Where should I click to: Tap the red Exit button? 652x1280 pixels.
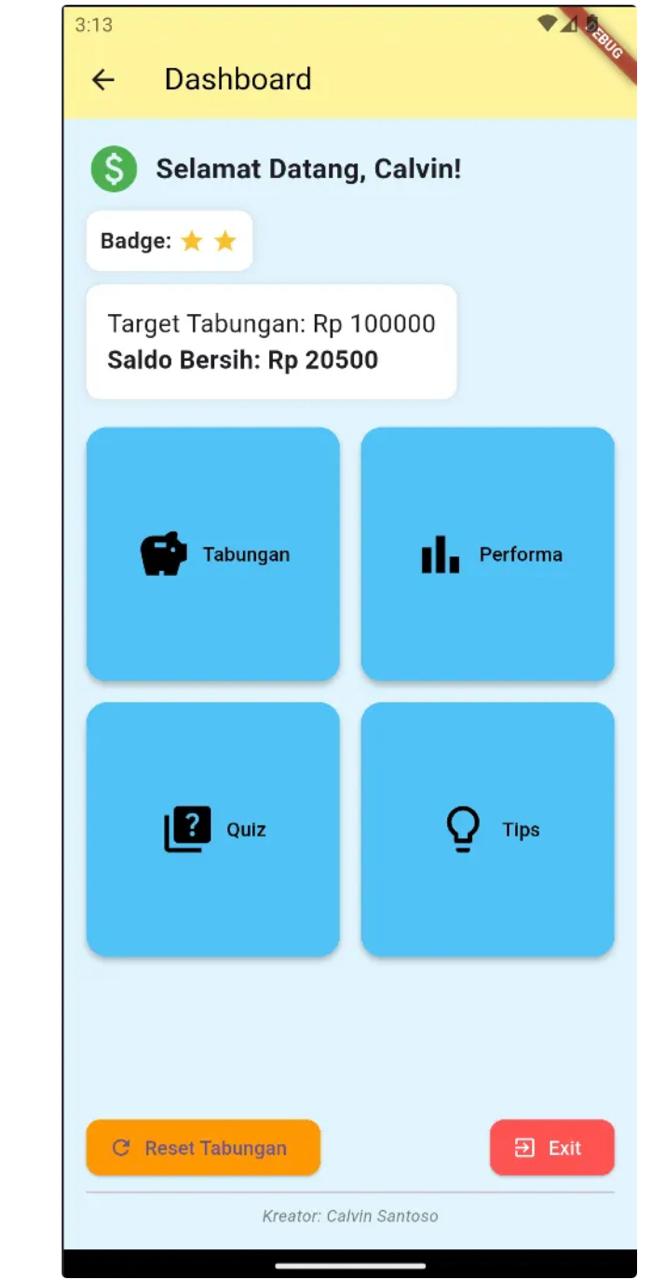[552, 1148]
